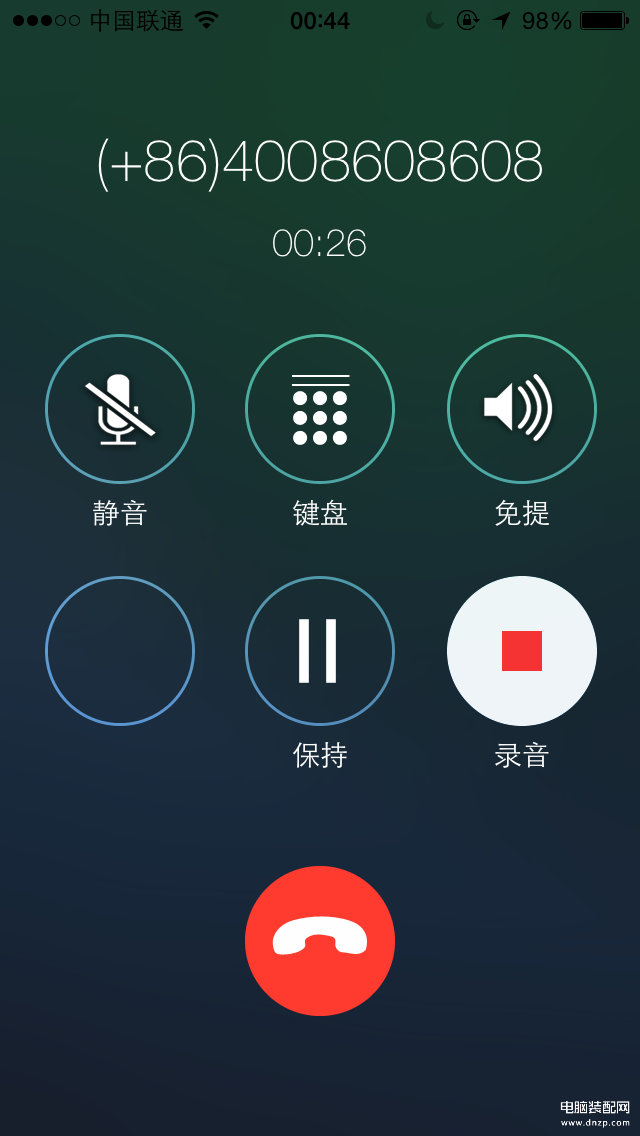Hang up with the red end-call button
The image size is (640, 1136).
click(x=320, y=940)
